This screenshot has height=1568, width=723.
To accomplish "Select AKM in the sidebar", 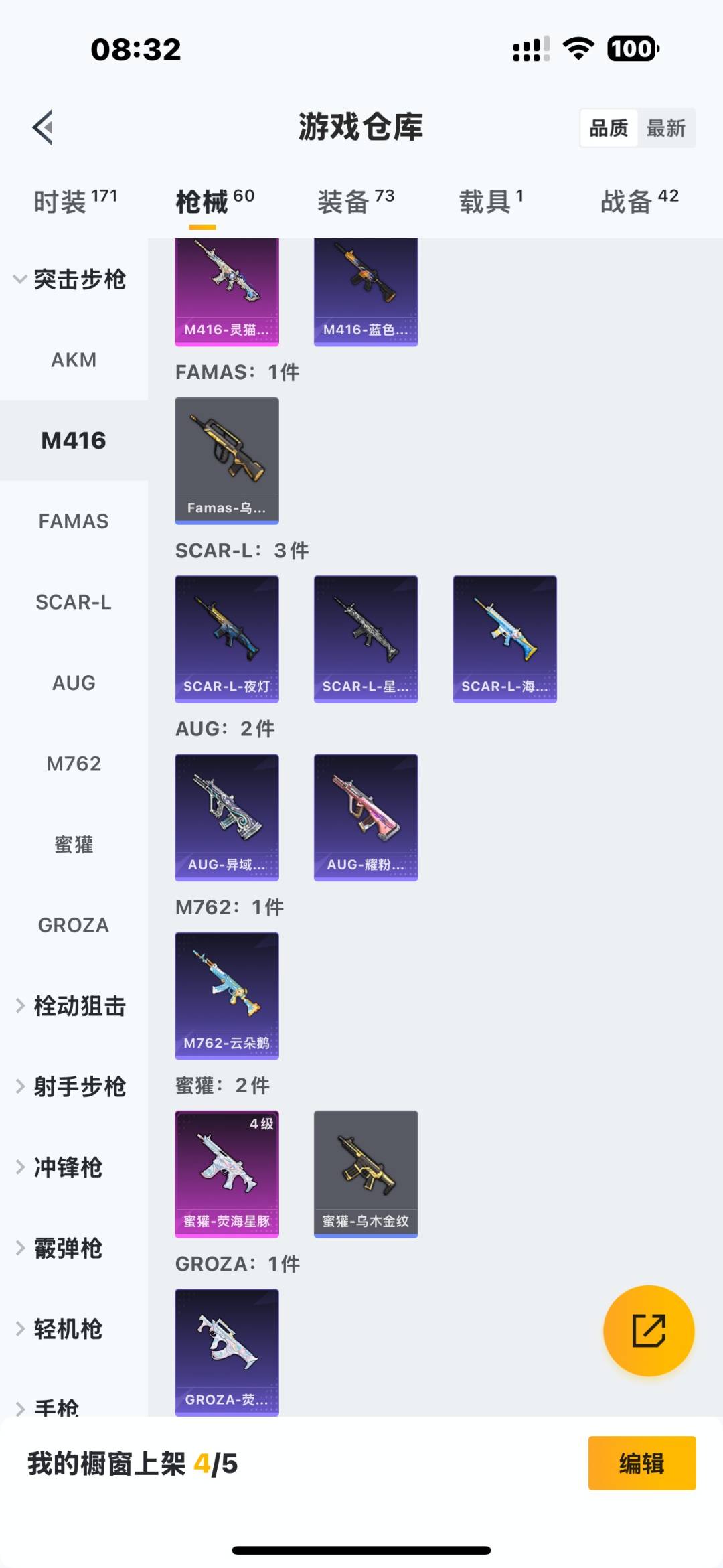I will tap(74, 360).
